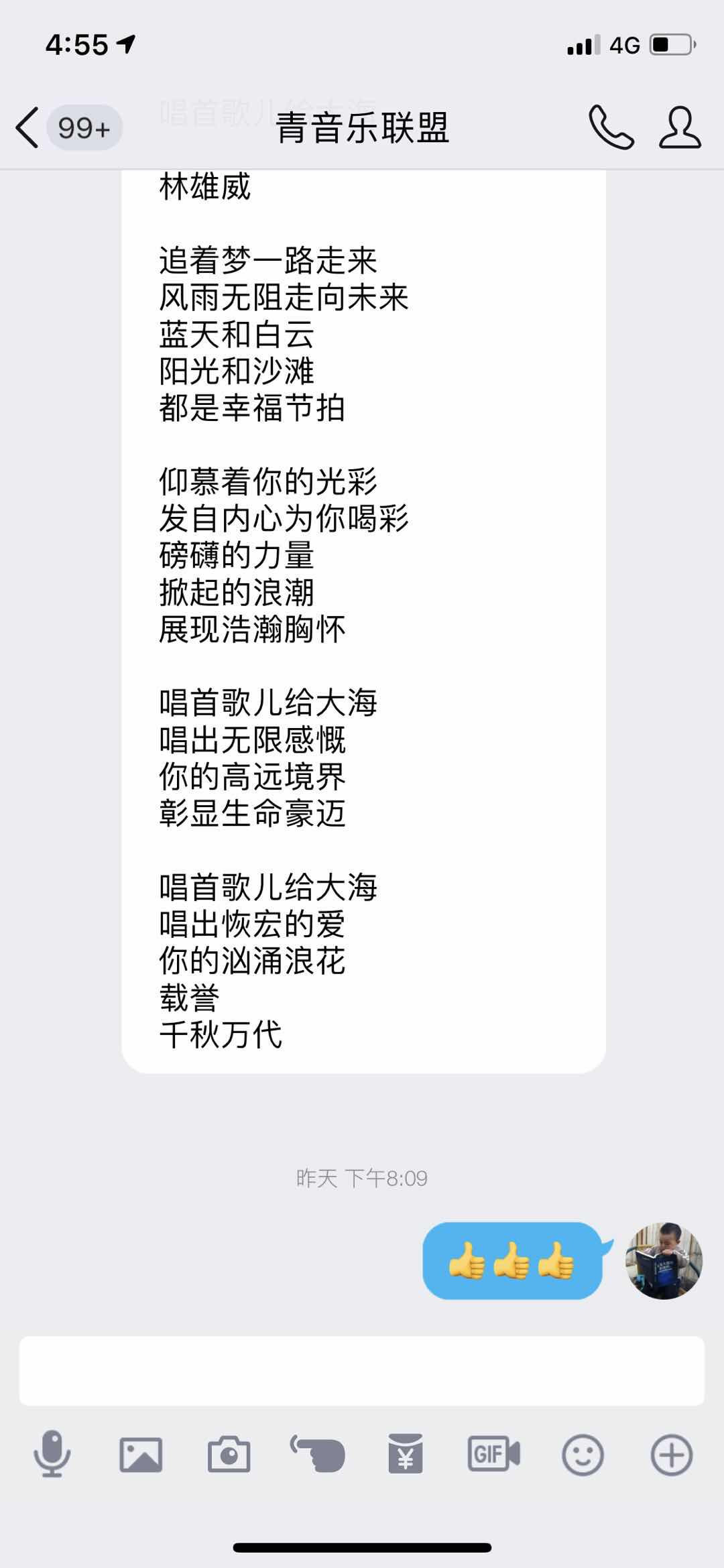This screenshot has width=724, height=1568.
Task: Open the group profile icon
Action: coord(680,127)
